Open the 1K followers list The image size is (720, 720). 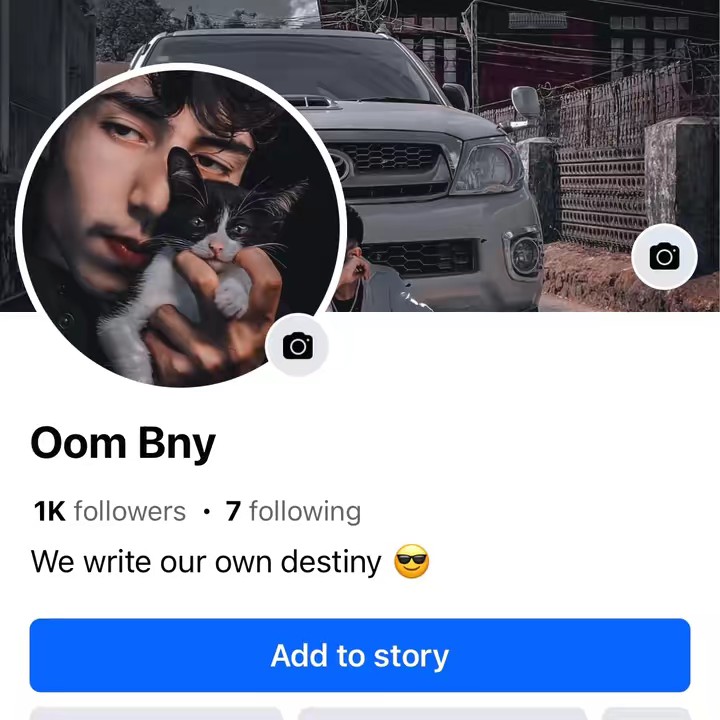click(110, 511)
